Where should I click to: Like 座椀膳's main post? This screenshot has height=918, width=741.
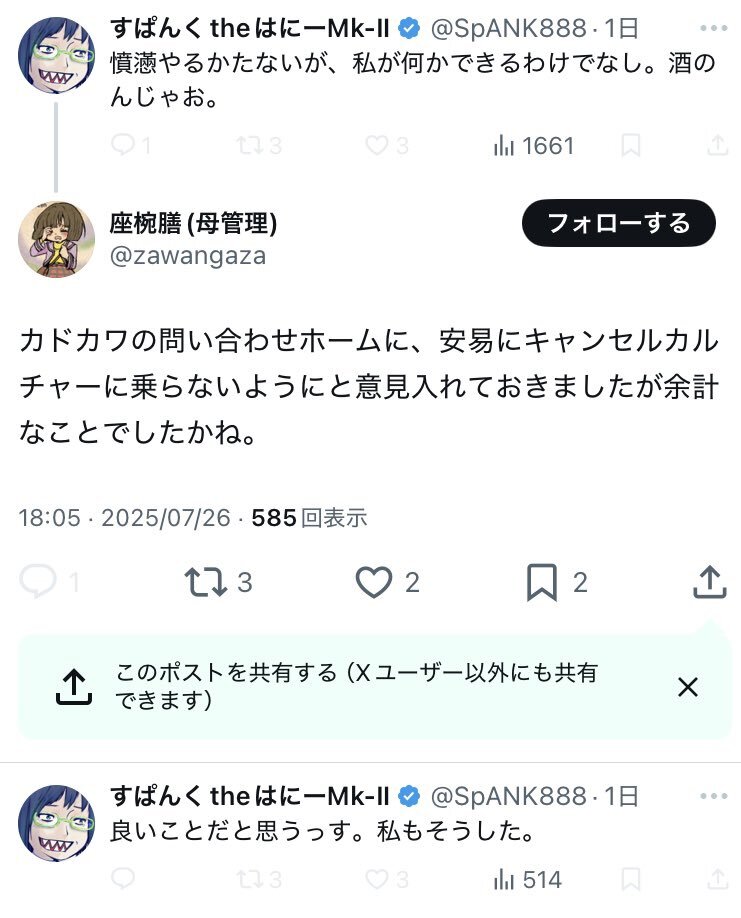pos(374,582)
